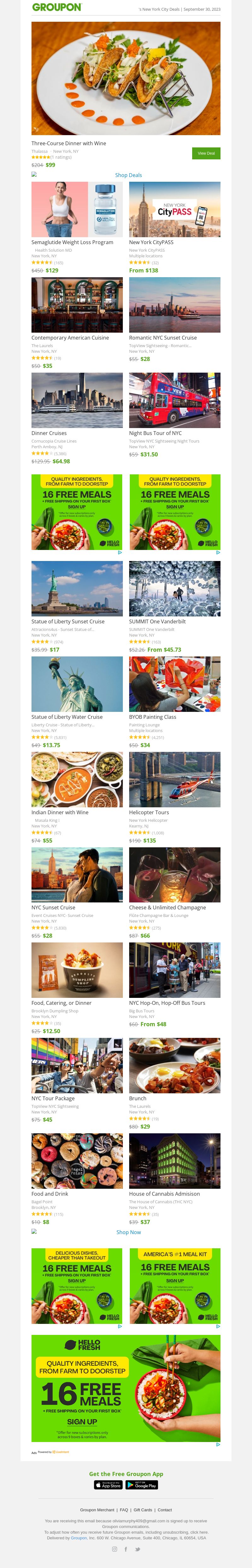Get the app on Google Play
The width and height of the screenshot is (252, 1568).
(142, 1485)
